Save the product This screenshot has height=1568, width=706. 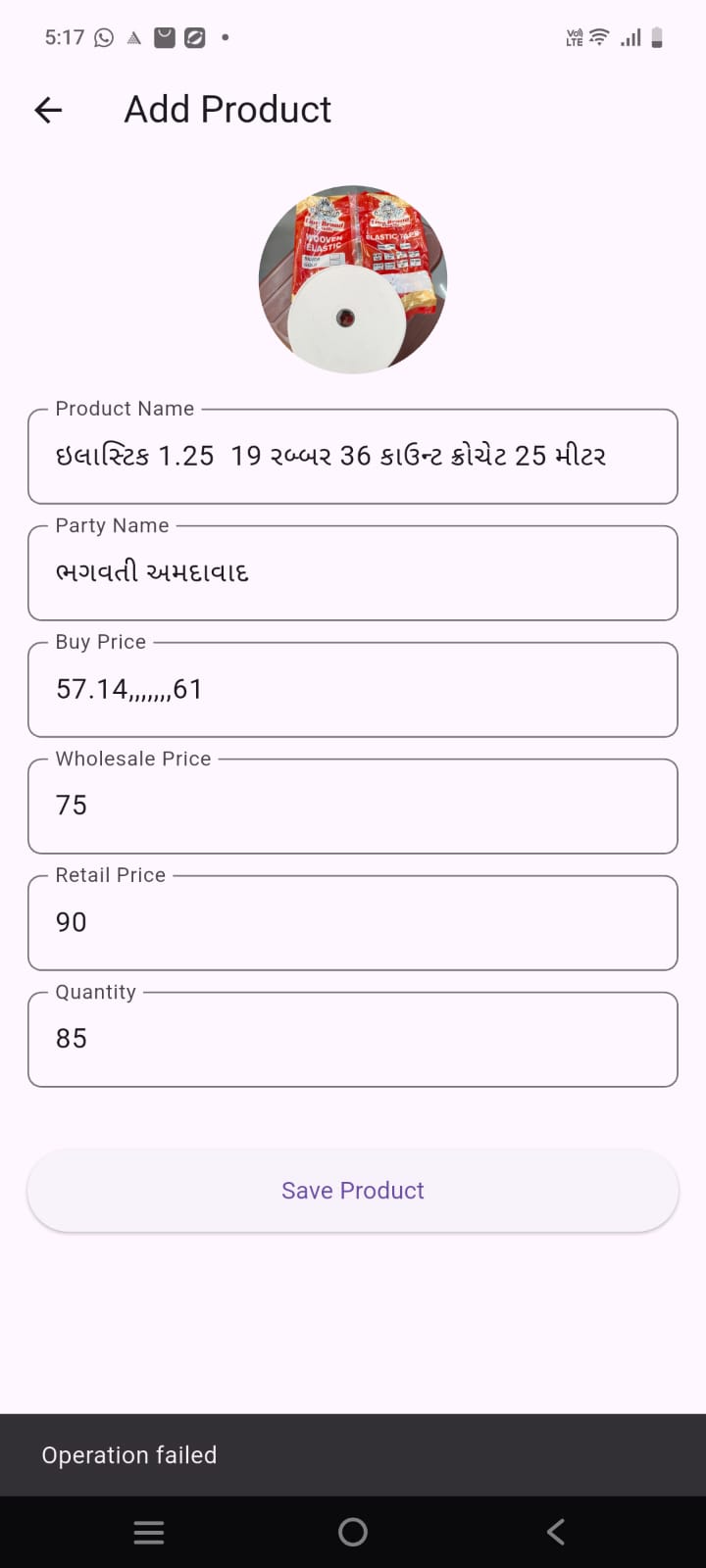click(x=353, y=1191)
